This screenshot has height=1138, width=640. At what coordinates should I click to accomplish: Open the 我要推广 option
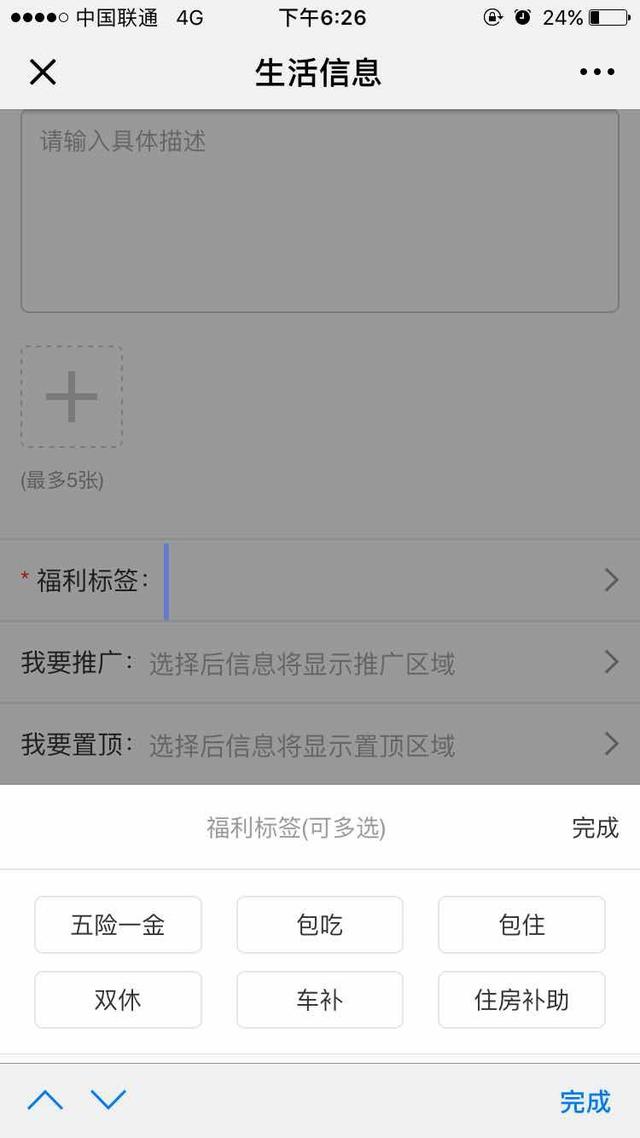point(320,663)
